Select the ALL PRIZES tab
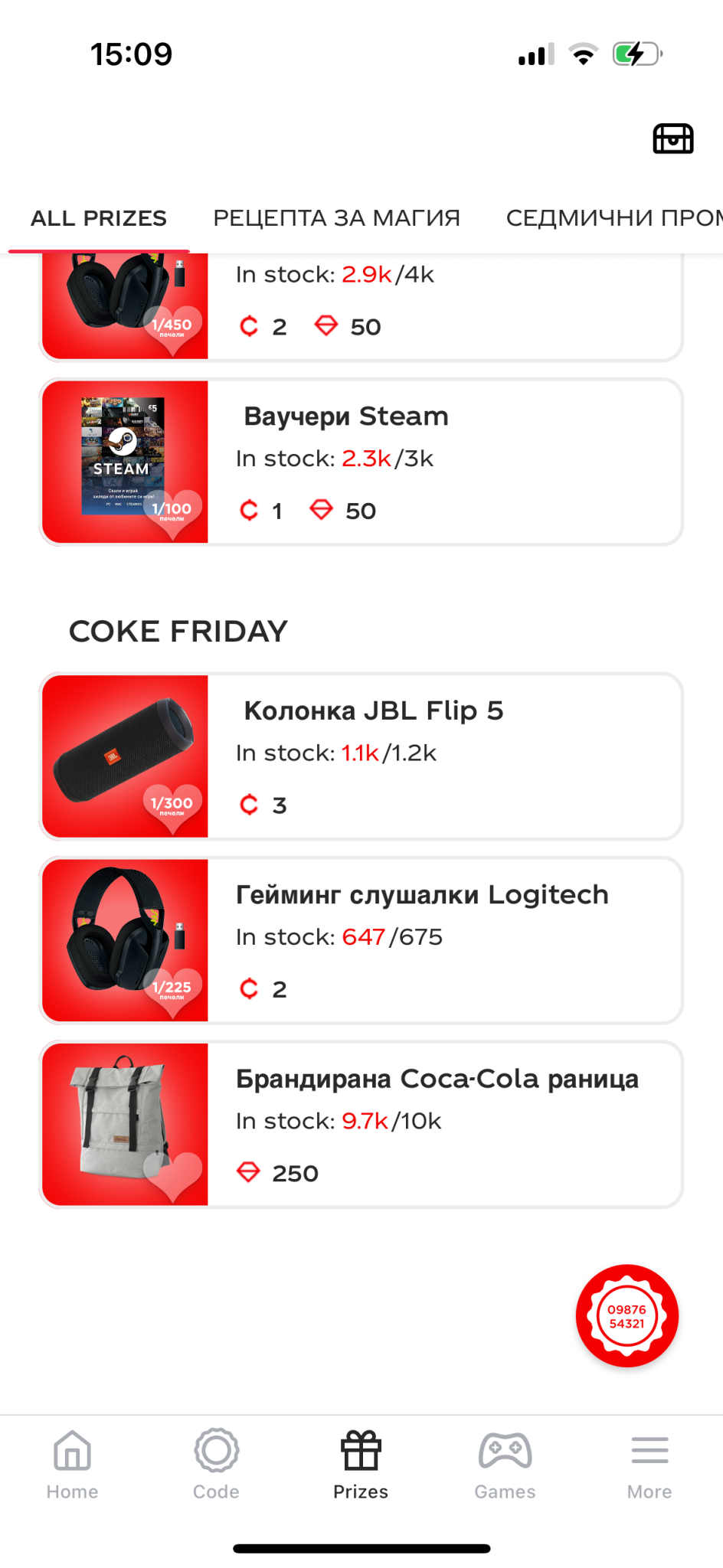 point(99,218)
